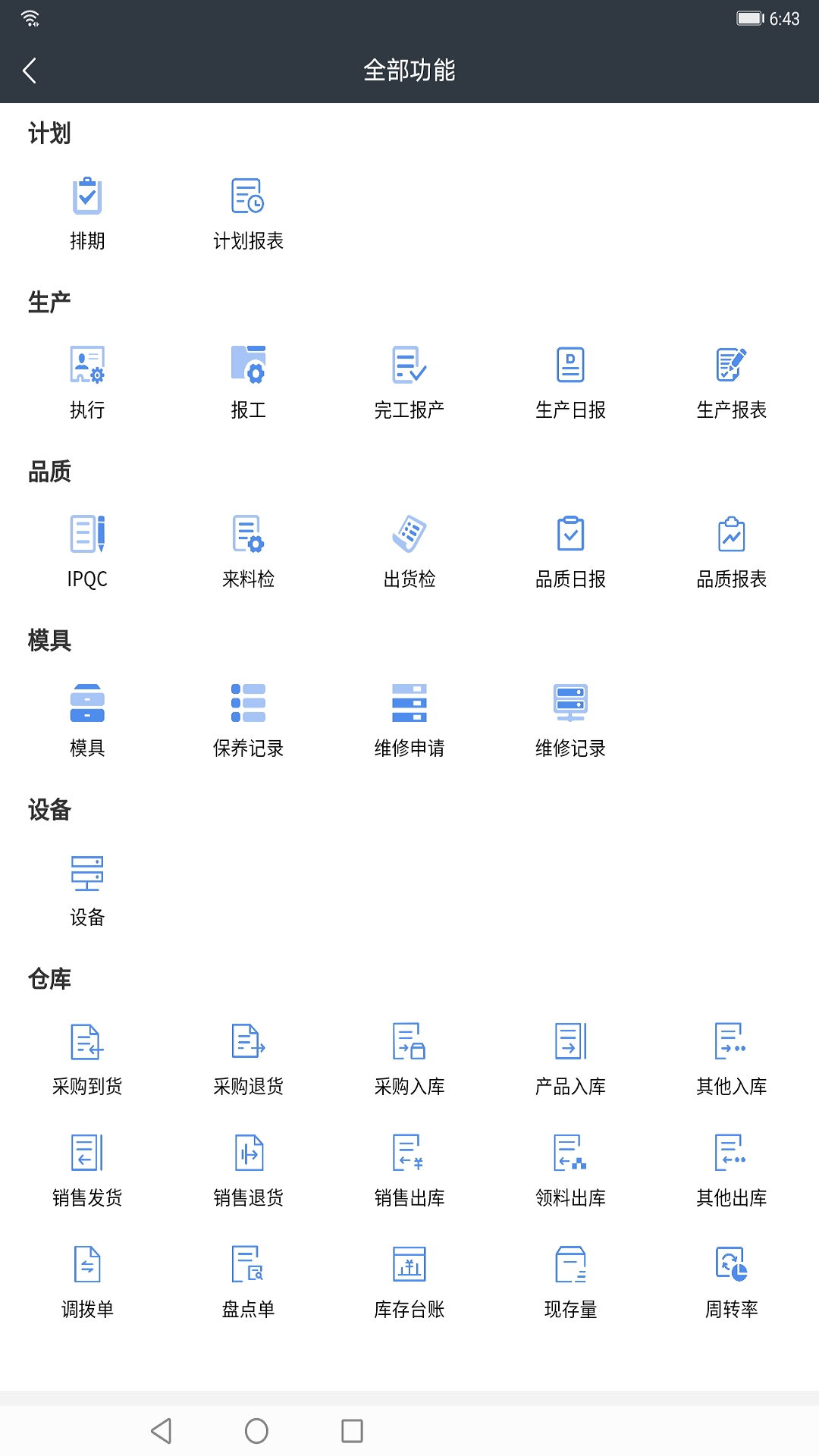Image resolution: width=819 pixels, height=1456 pixels.
Task: Open the 排期 scheduling function
Action: [x=87, y=210]
